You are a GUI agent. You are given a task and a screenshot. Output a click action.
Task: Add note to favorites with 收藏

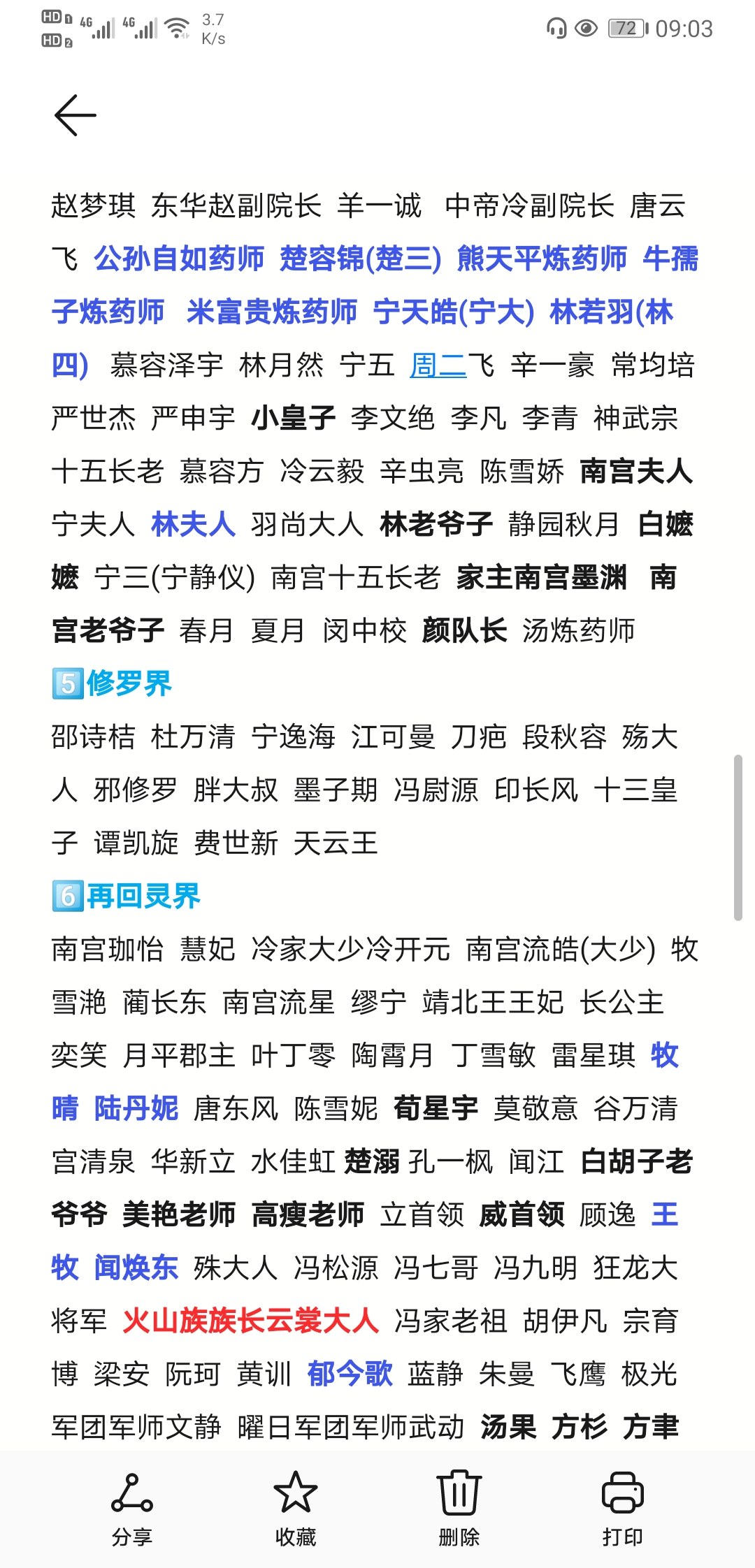coord(295,1507)
